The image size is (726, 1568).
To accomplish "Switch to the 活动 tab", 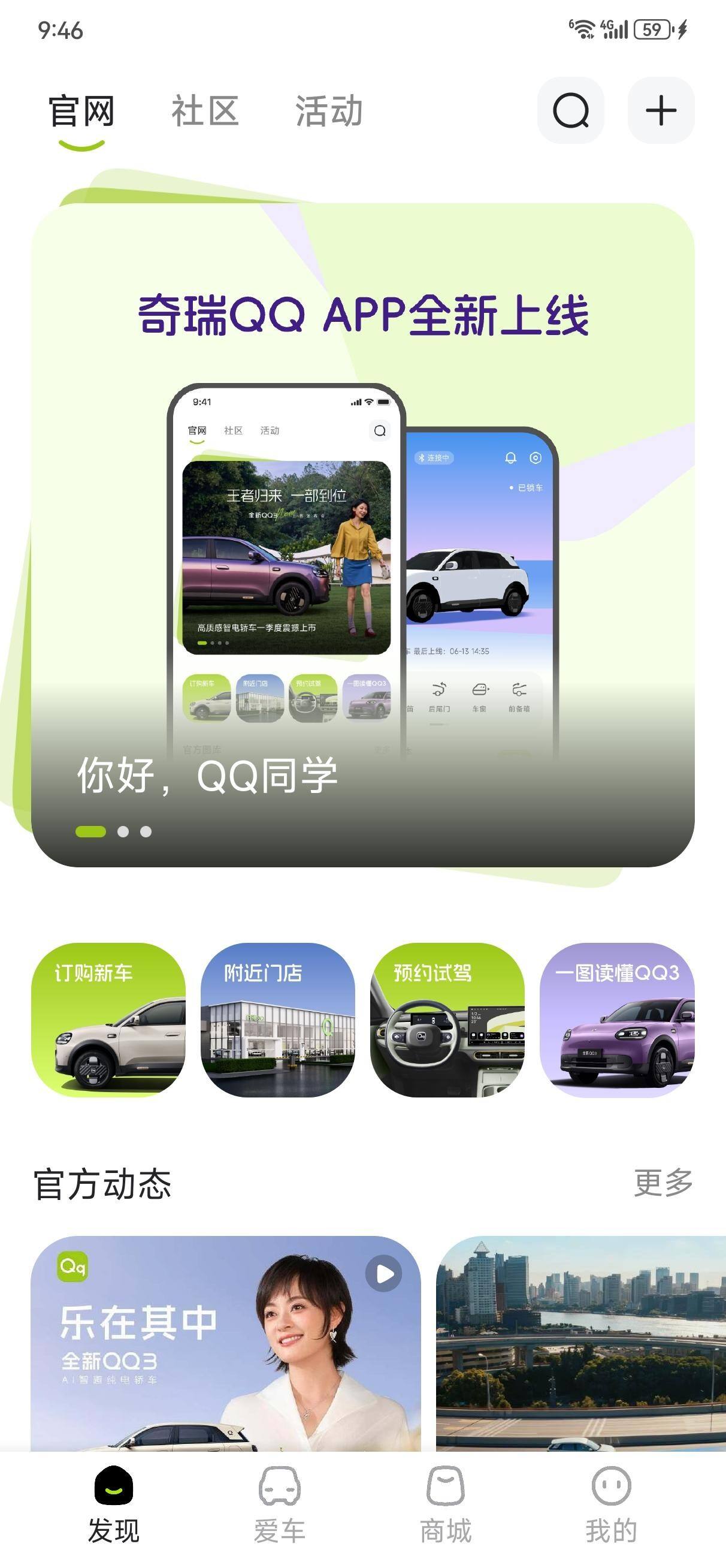I will [x=329, y=111].
